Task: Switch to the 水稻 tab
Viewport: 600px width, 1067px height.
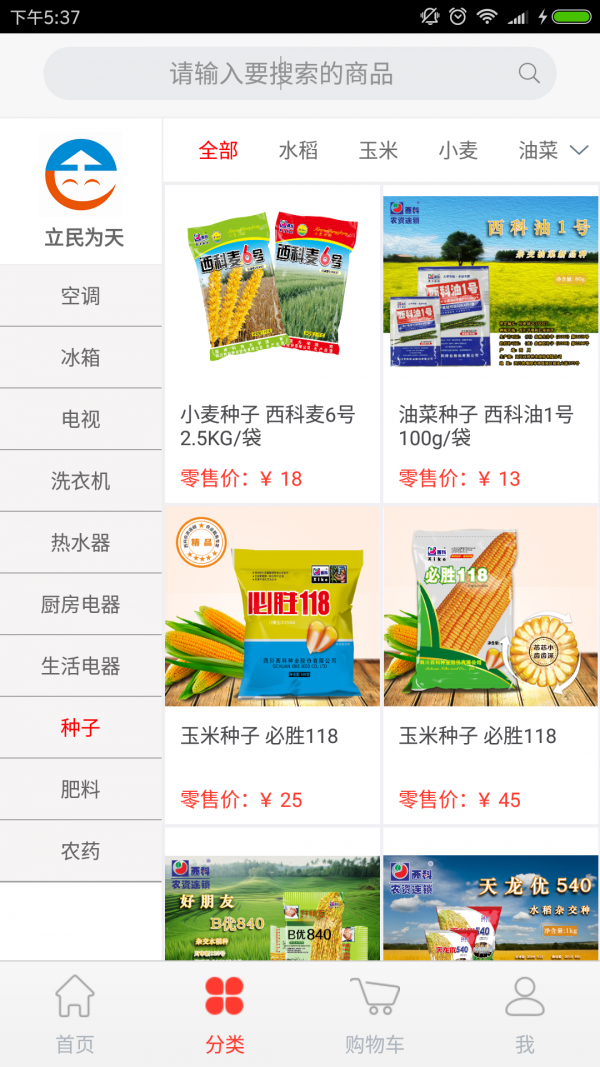Action: 298,150
